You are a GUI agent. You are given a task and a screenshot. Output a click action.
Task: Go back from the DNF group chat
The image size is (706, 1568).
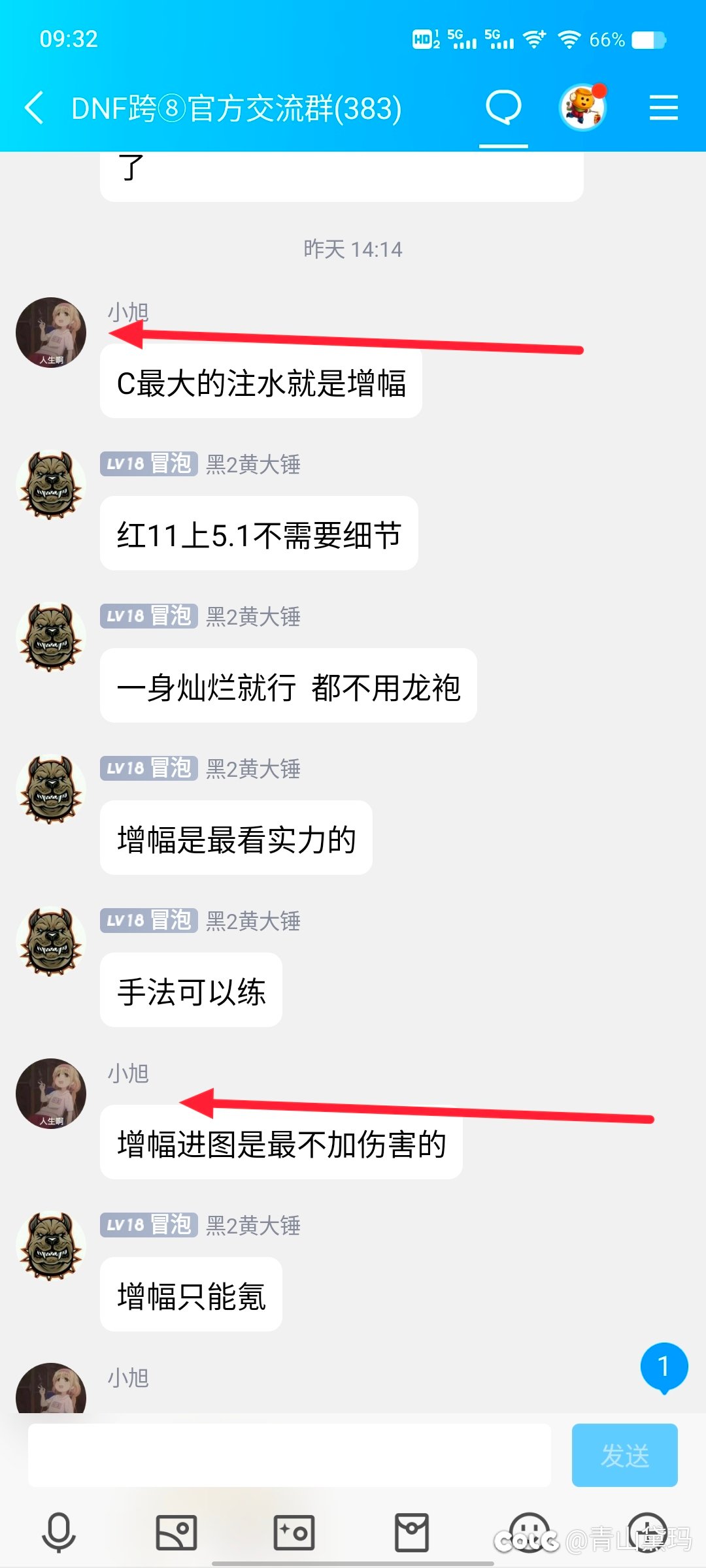point(34,108)
